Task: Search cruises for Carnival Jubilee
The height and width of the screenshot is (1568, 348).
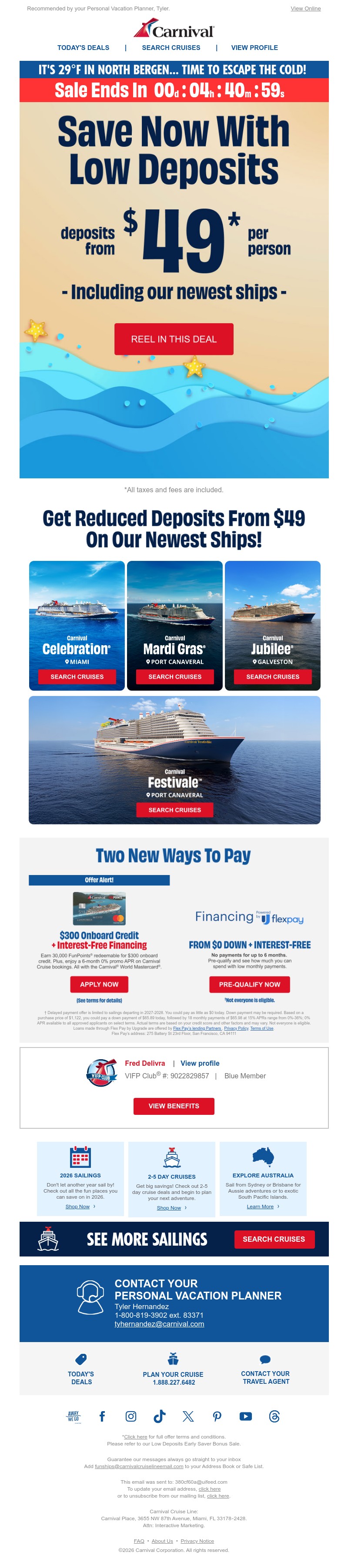Action: coord(272,676)
